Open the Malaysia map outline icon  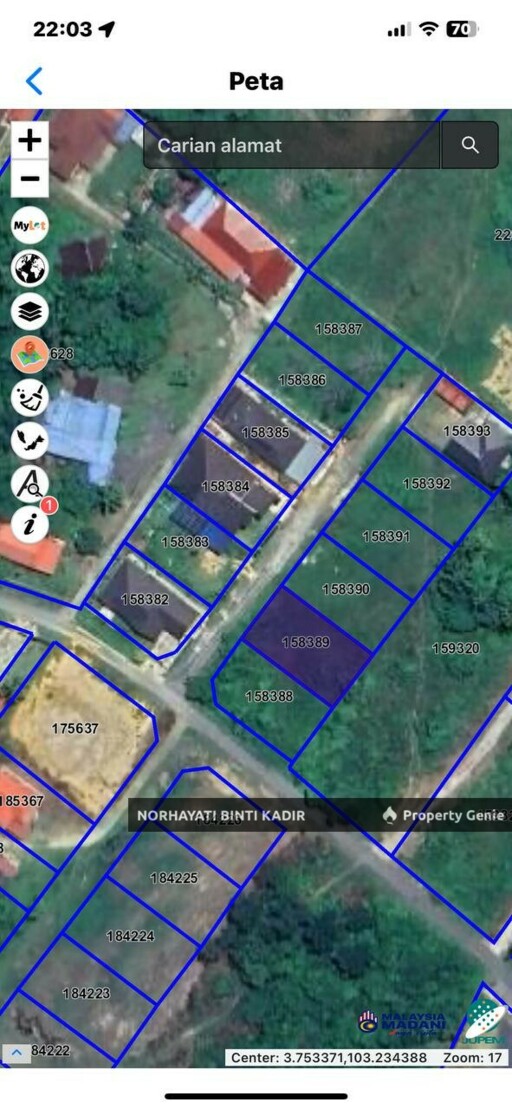30,441
